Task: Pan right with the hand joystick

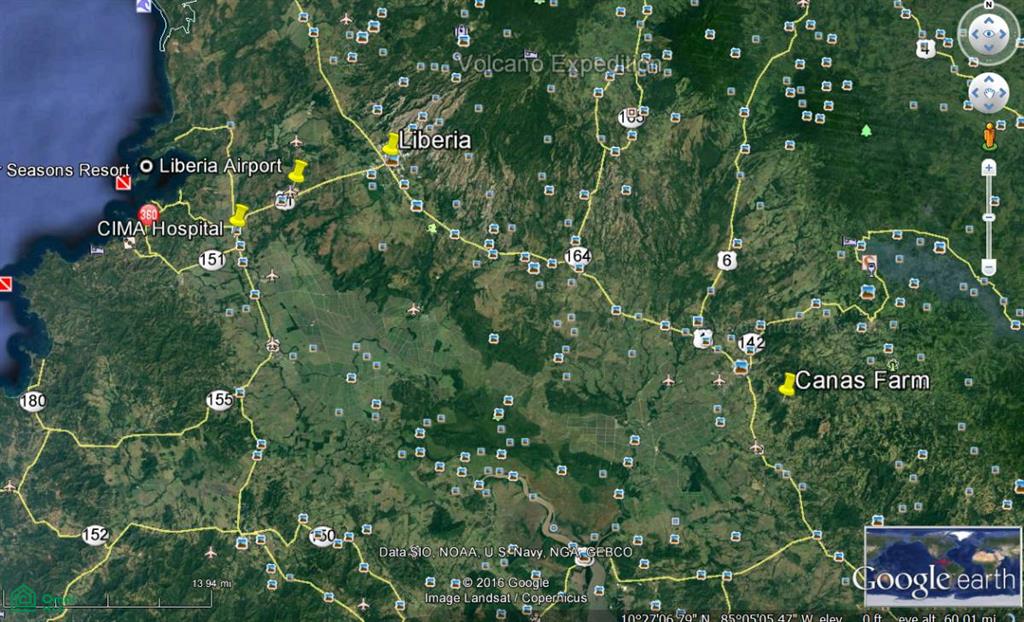Action: click(x=1004, y=93)
